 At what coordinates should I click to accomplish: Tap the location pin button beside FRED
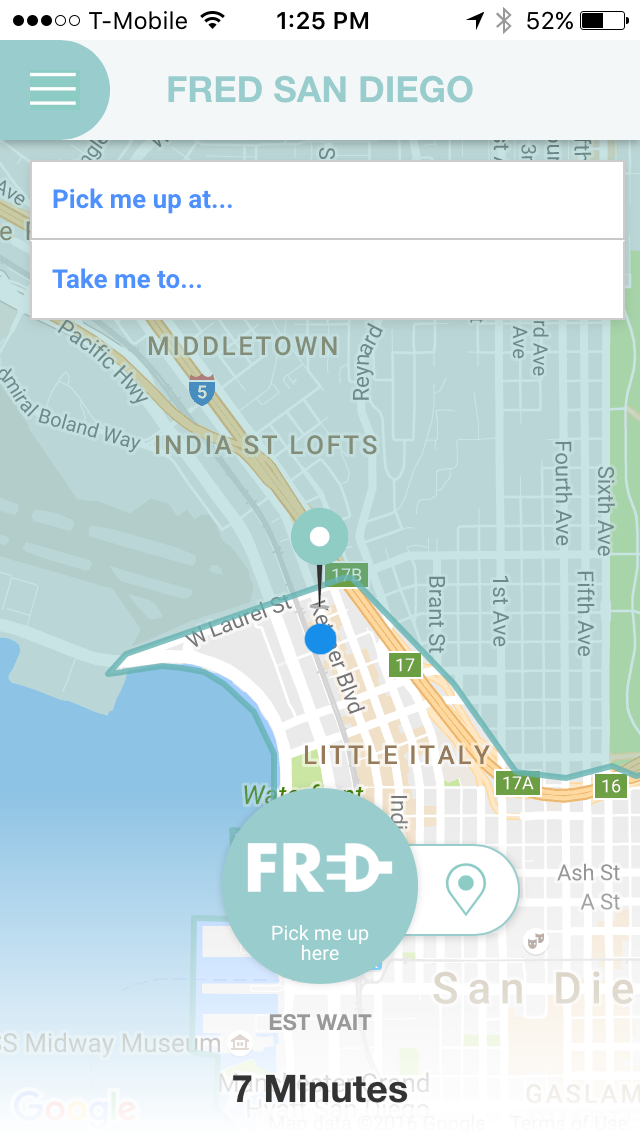pyautogui.click(x=465, y=889)
